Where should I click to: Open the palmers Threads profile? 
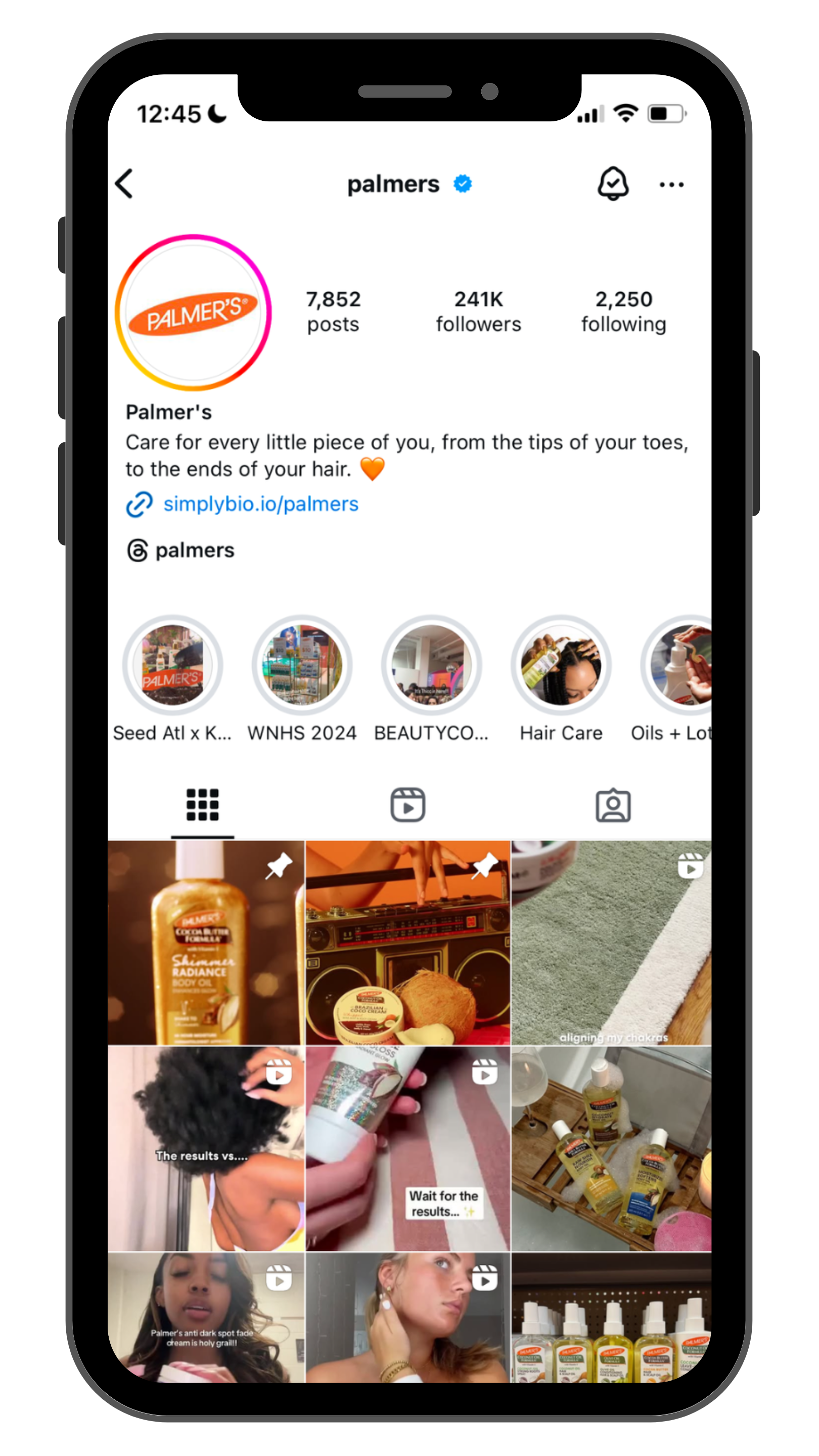pos(194,551)
